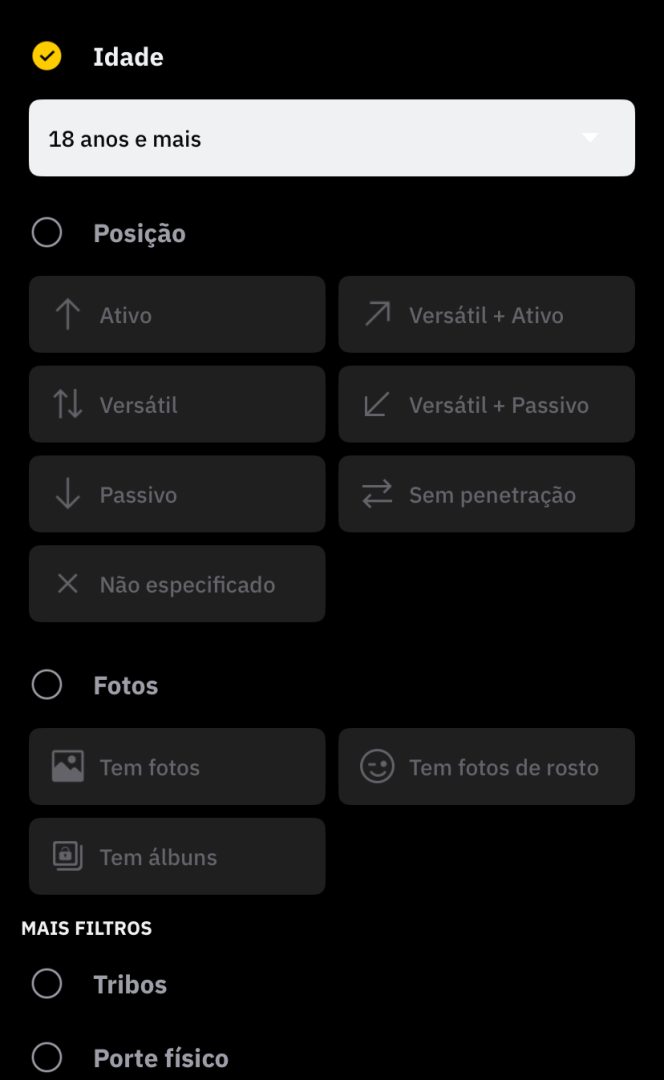Select the Versátil position chip
Viewport: 664px width, 1080px height.
177,405
